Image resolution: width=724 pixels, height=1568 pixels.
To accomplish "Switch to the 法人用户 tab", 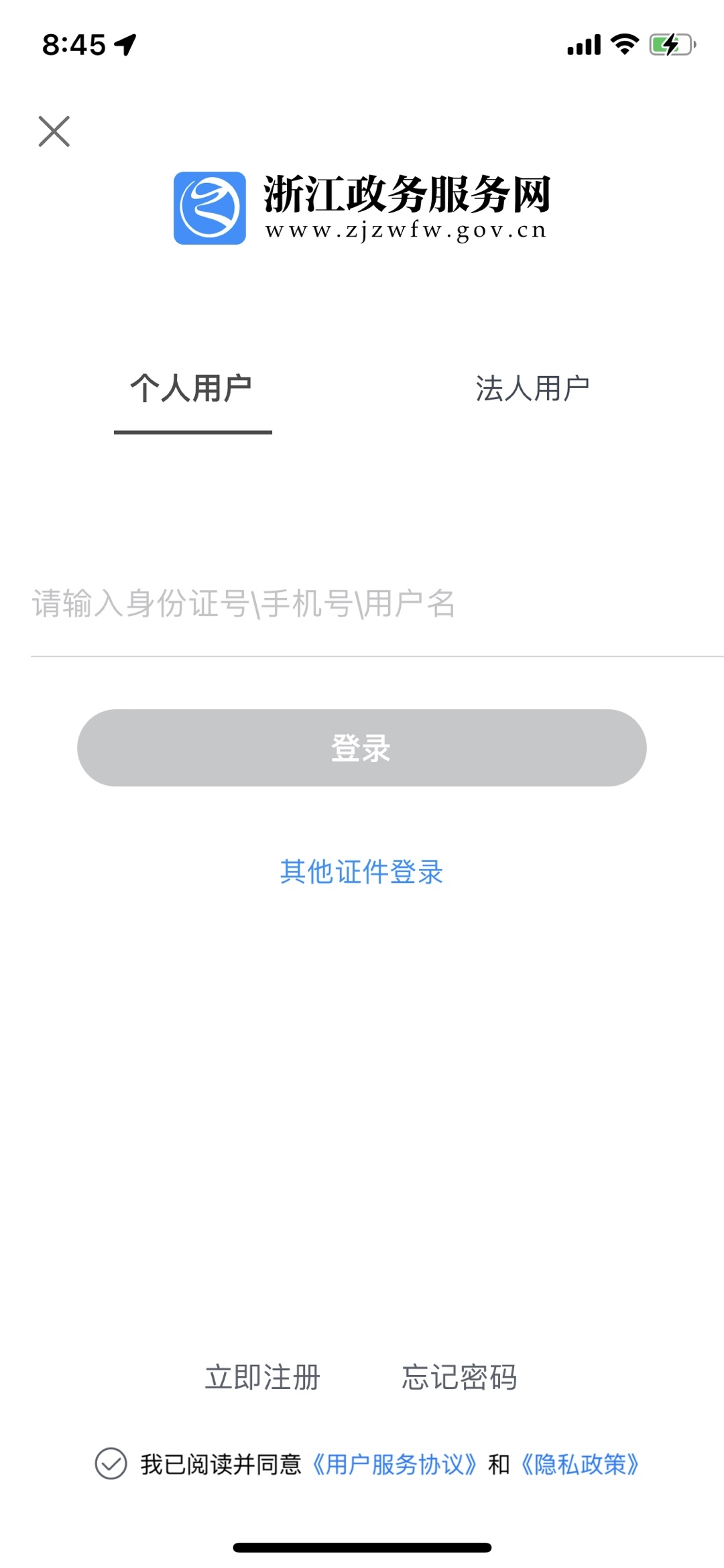I will 532,389.
